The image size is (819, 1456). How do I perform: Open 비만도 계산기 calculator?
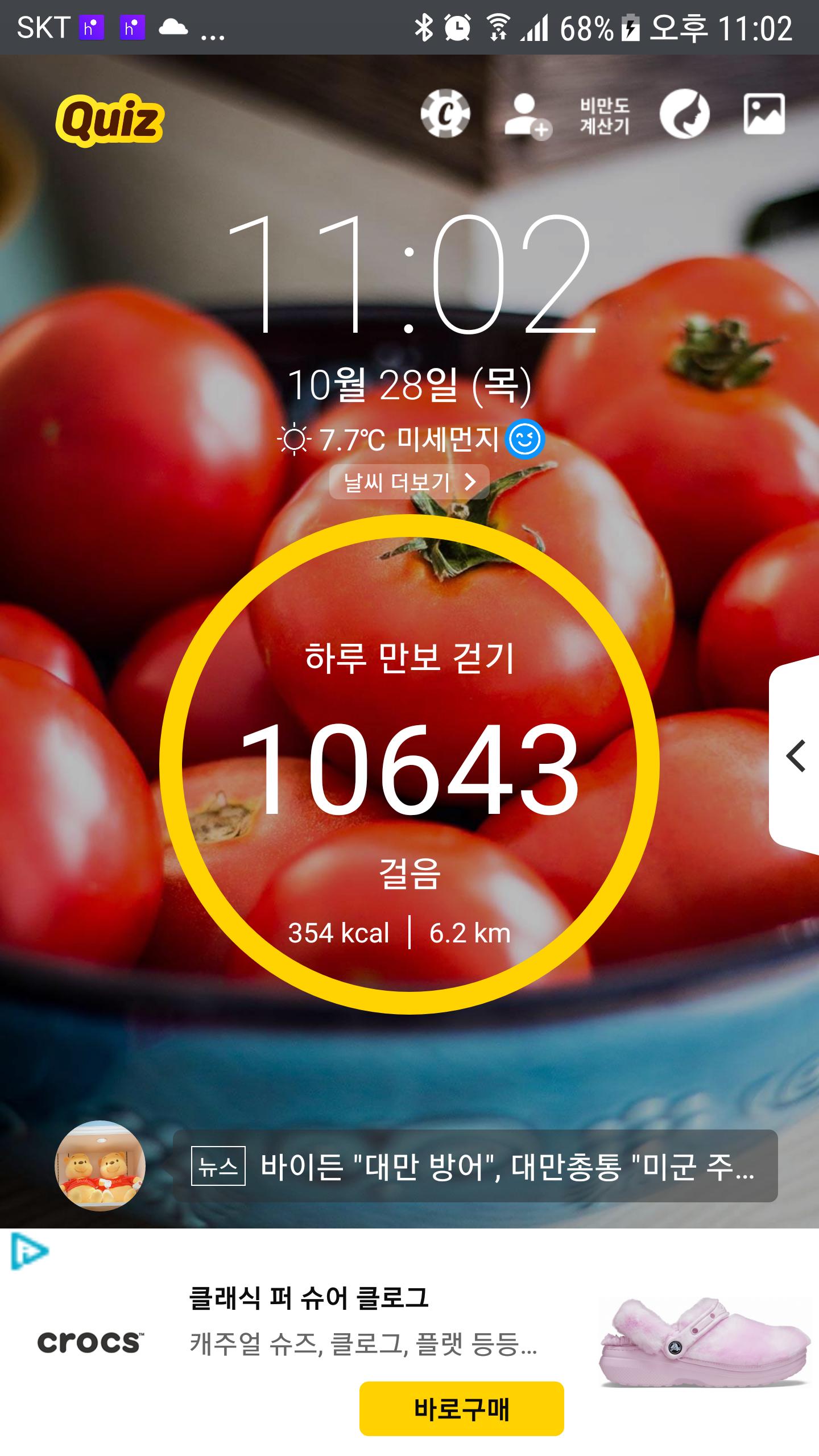605,115
